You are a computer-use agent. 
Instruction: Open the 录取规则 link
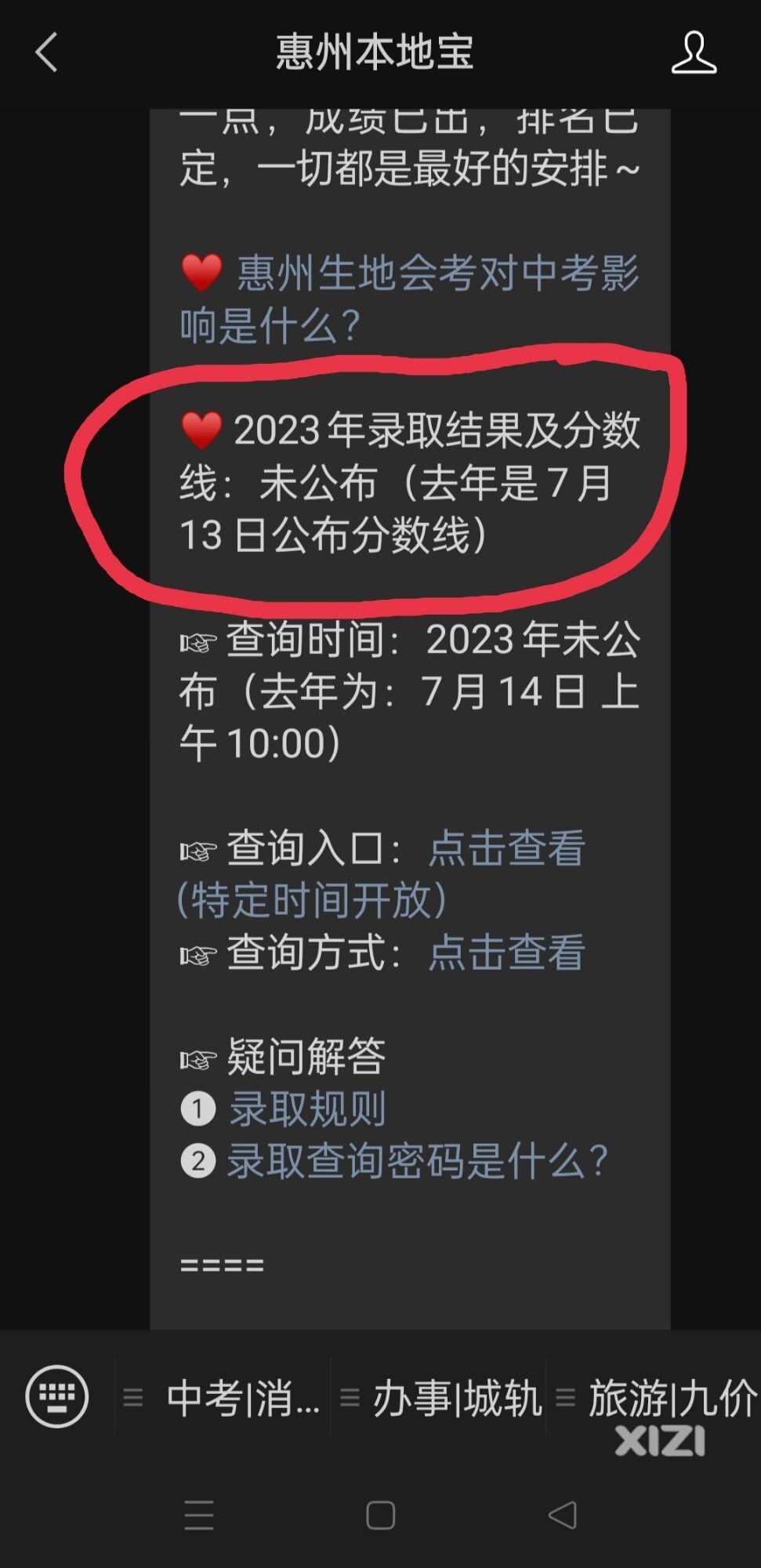tap(307, 1109)
